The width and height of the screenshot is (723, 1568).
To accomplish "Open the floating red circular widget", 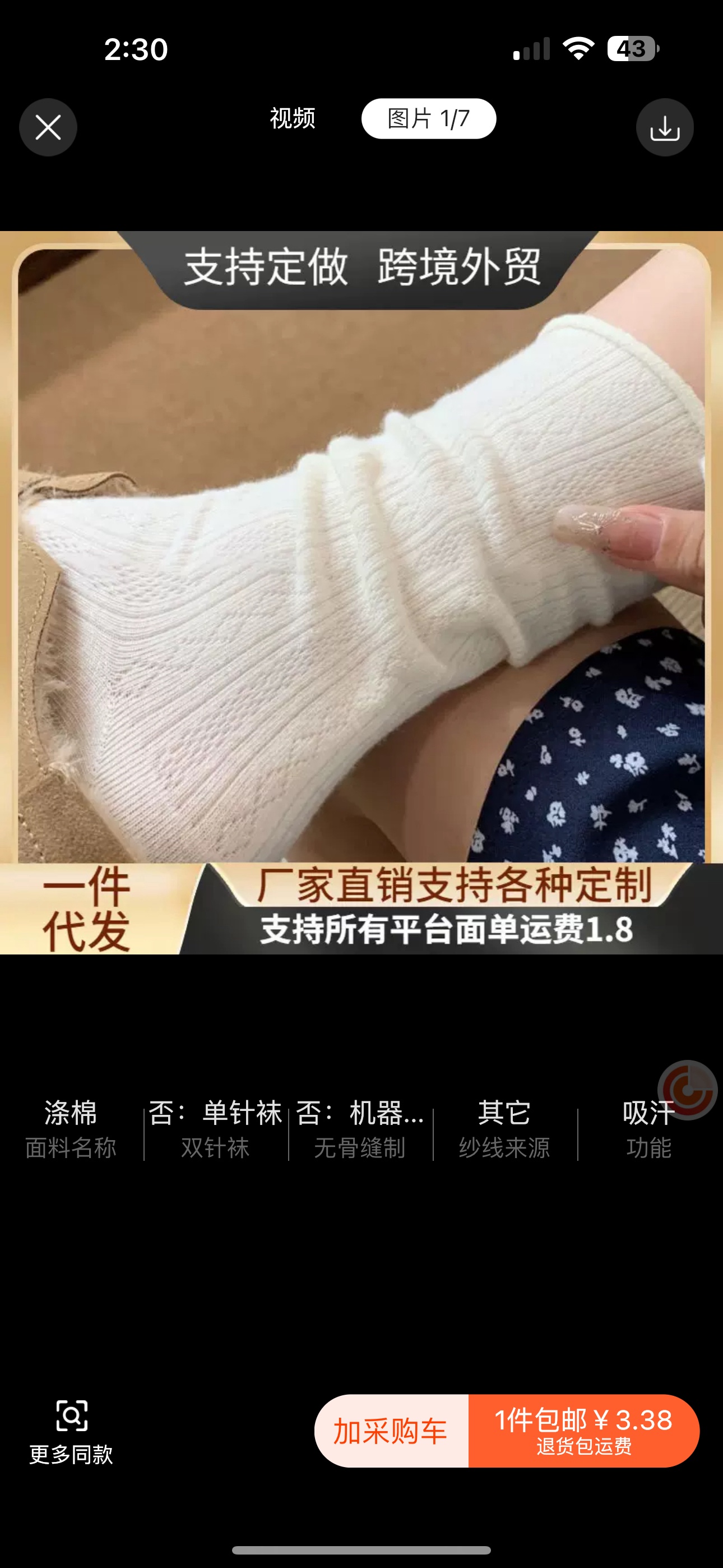I will [688, 1090].
